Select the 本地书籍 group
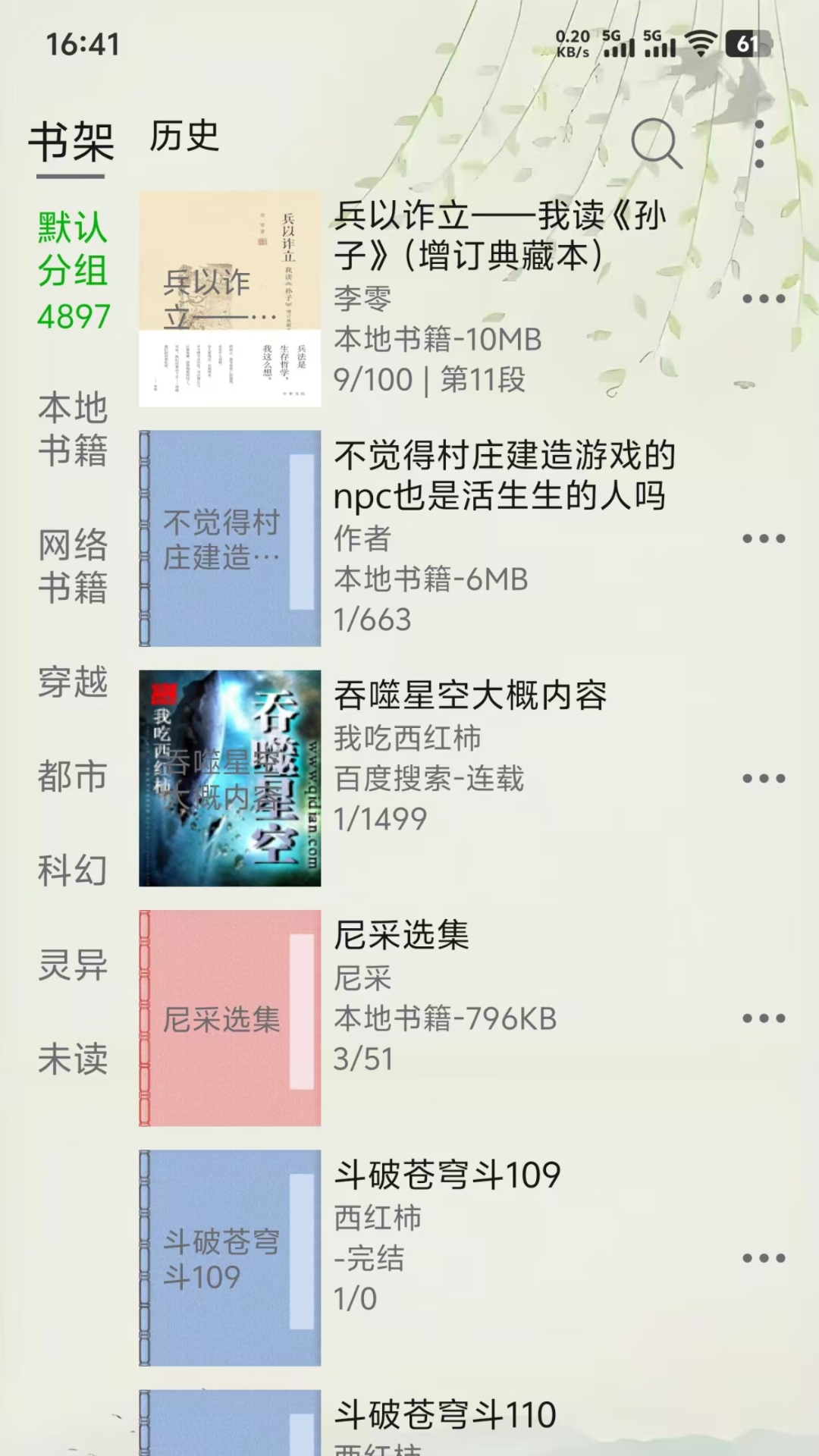Screen dimensions: 819x1456 coord(73,429)
